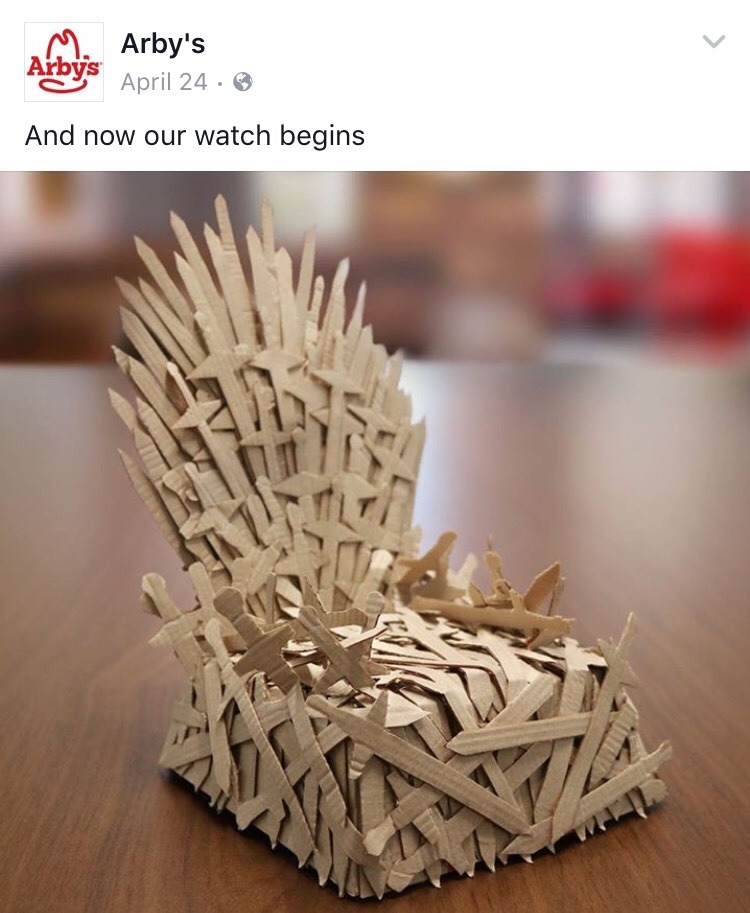Screen dimensions: 750x913
Task: Open the April 24 post timestamp
Action: click(x=164, y=82)
